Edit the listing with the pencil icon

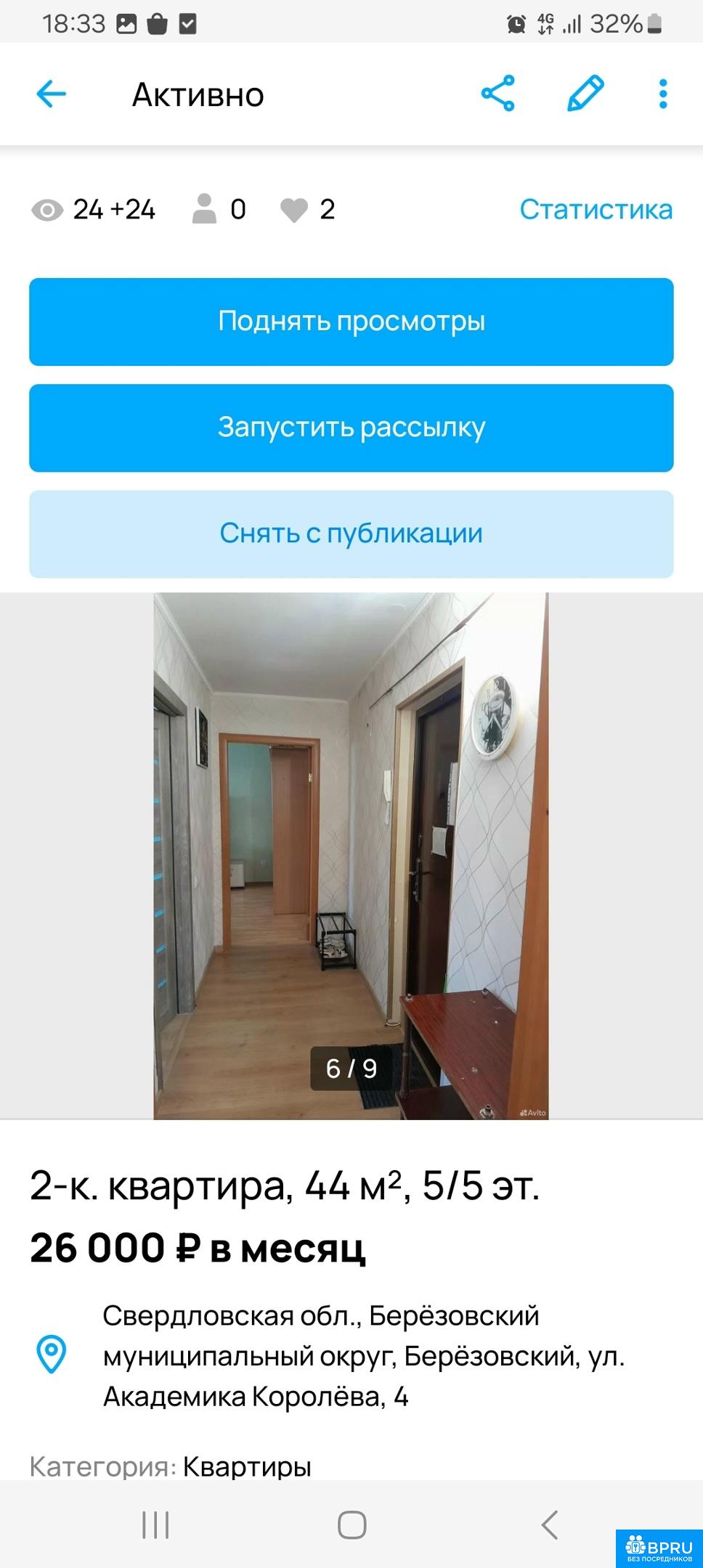585,94
